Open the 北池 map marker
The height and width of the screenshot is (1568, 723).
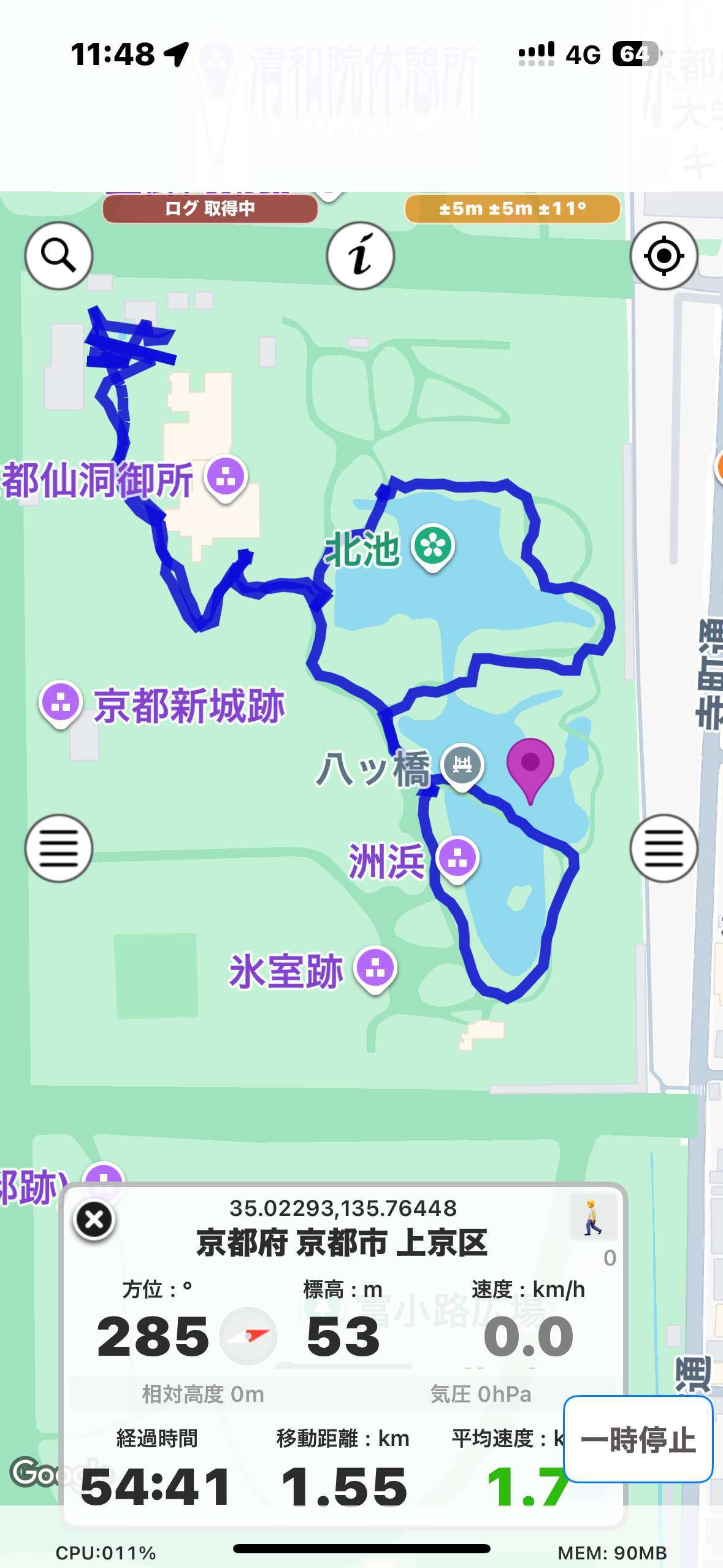click(433, 546)
